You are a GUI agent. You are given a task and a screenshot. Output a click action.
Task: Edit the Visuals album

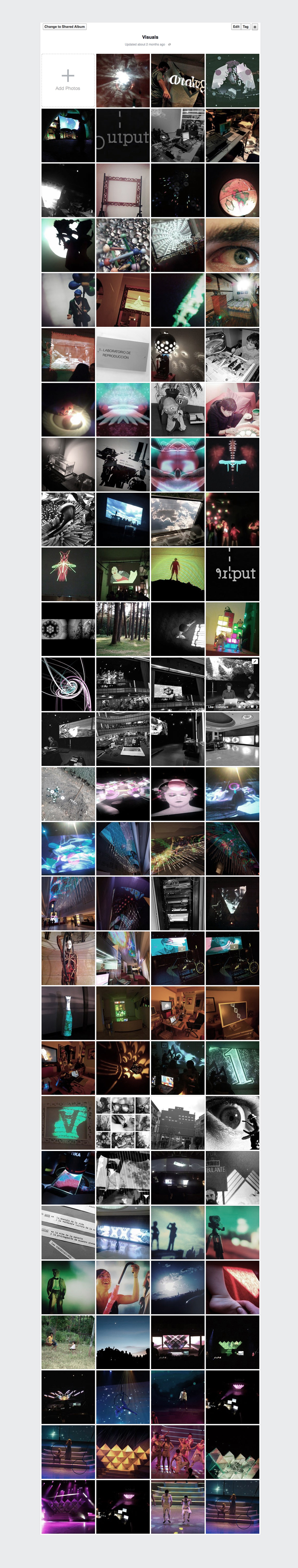pyautogui.click(x=236, y=27)
